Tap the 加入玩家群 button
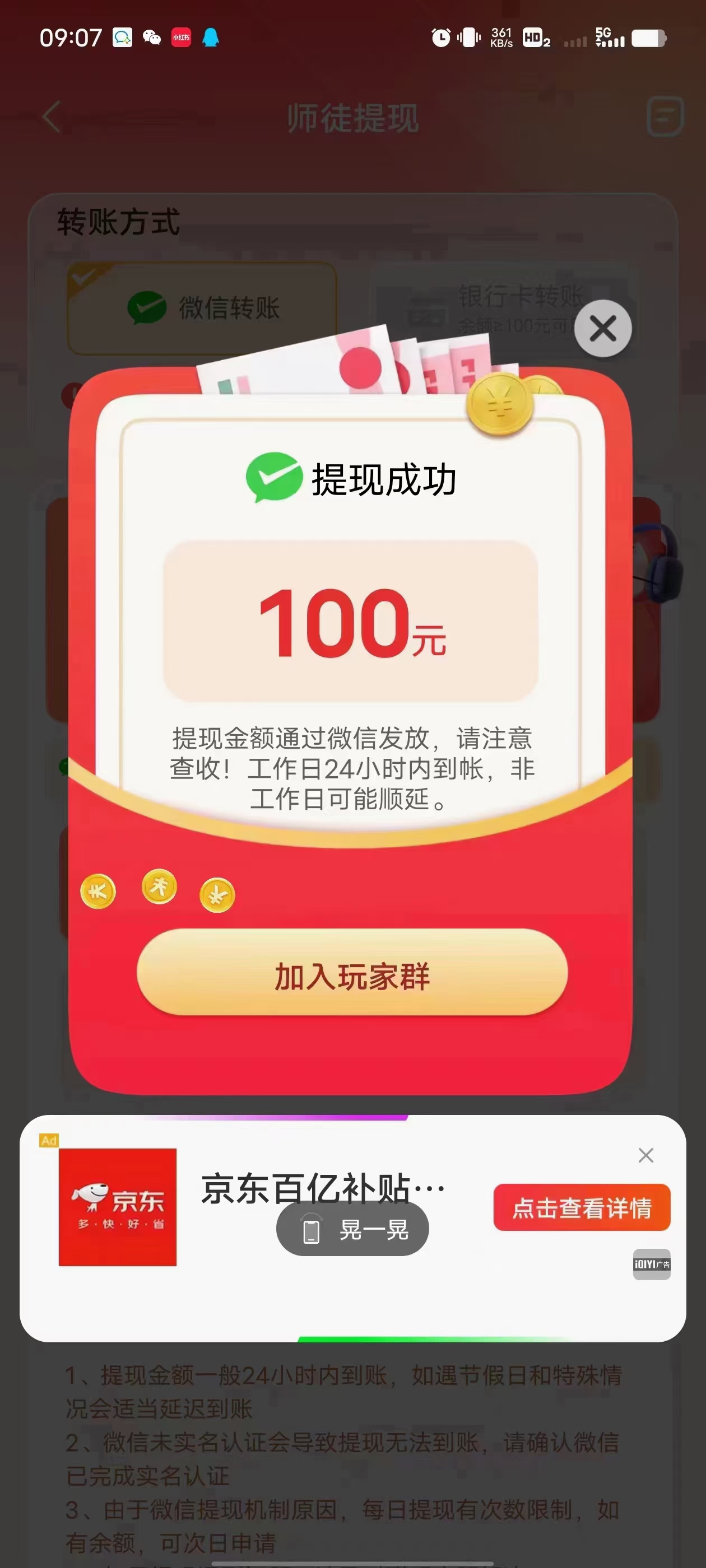 click(x=352, y=976)
